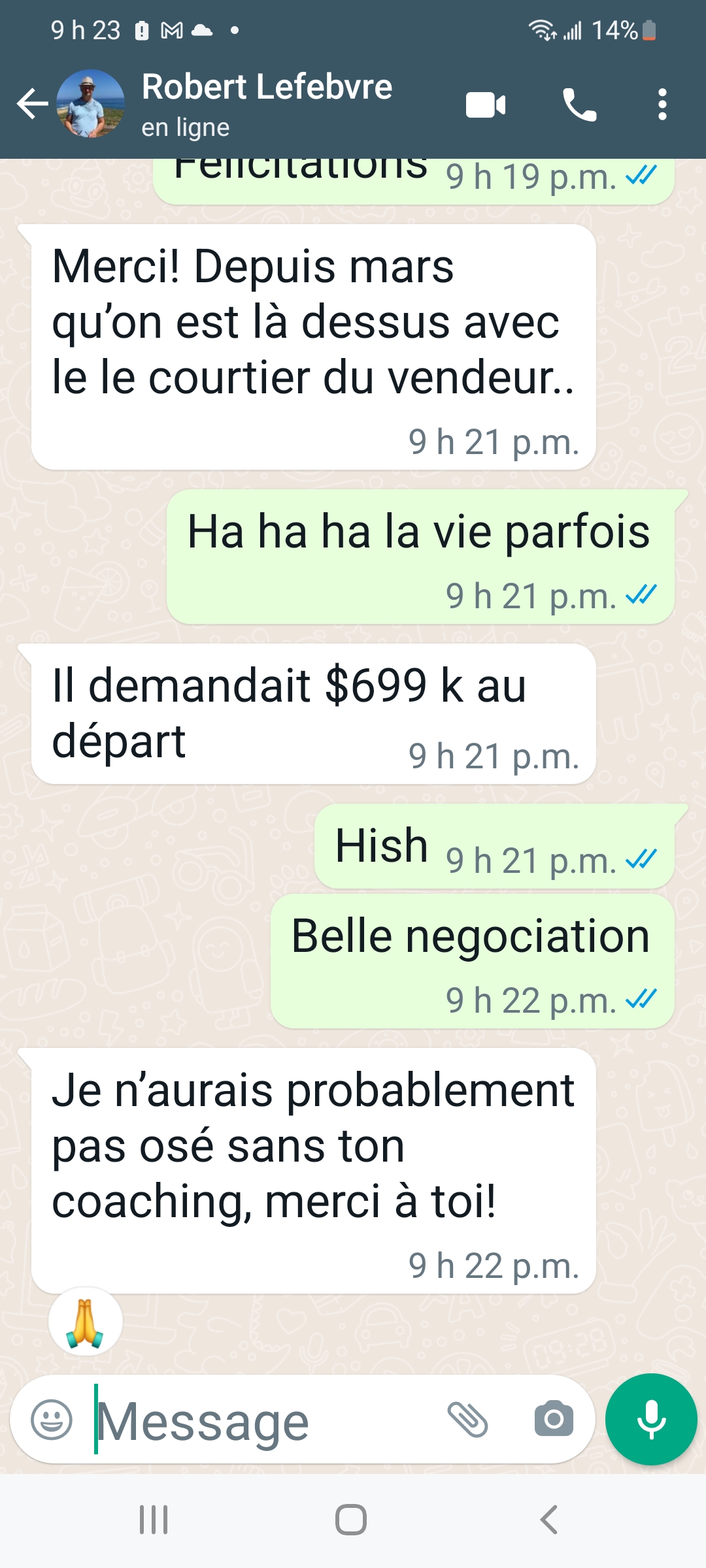Screen dimensions: 706x1568
Task: Attach a file with the paperclip
Action: point(467,1420)
